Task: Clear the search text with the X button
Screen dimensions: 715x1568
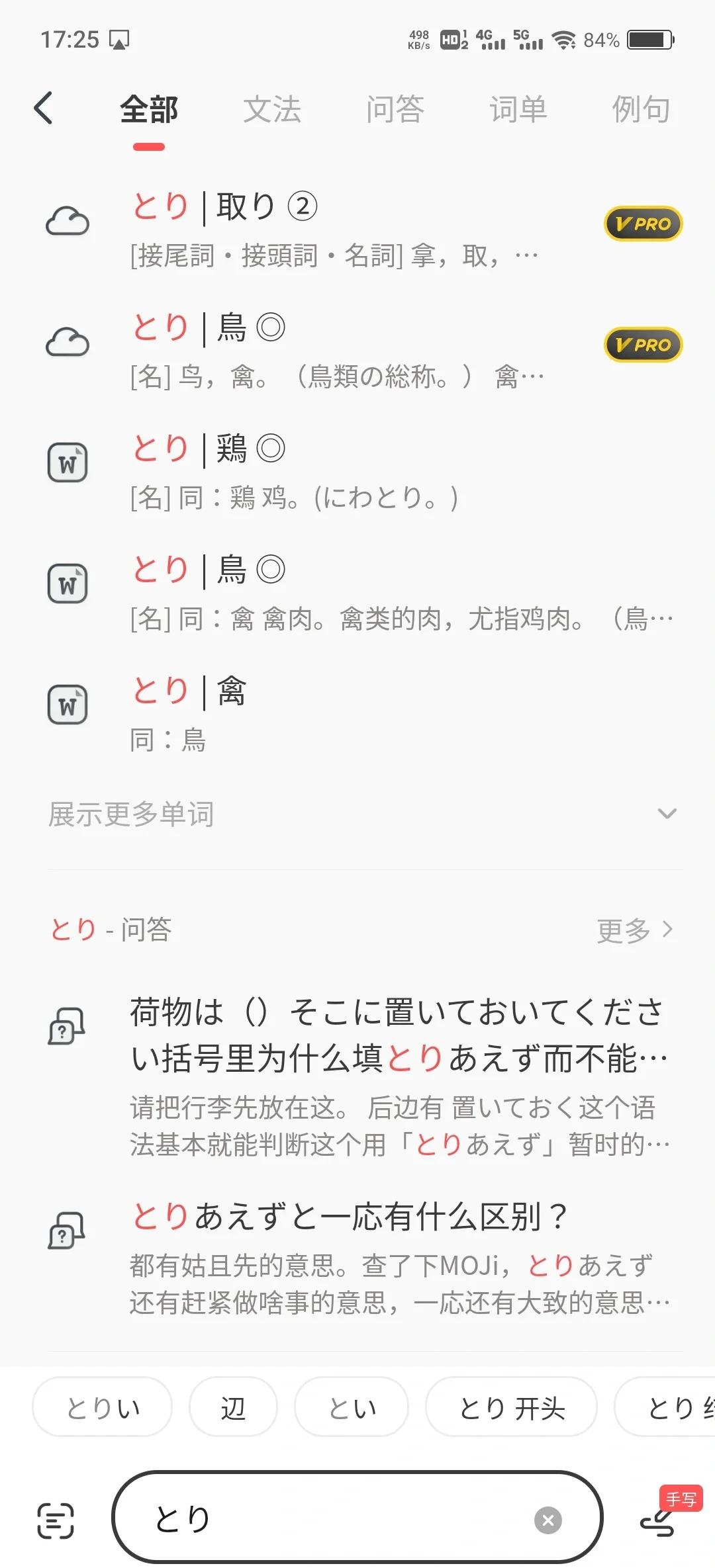Action: point(548,1520)
